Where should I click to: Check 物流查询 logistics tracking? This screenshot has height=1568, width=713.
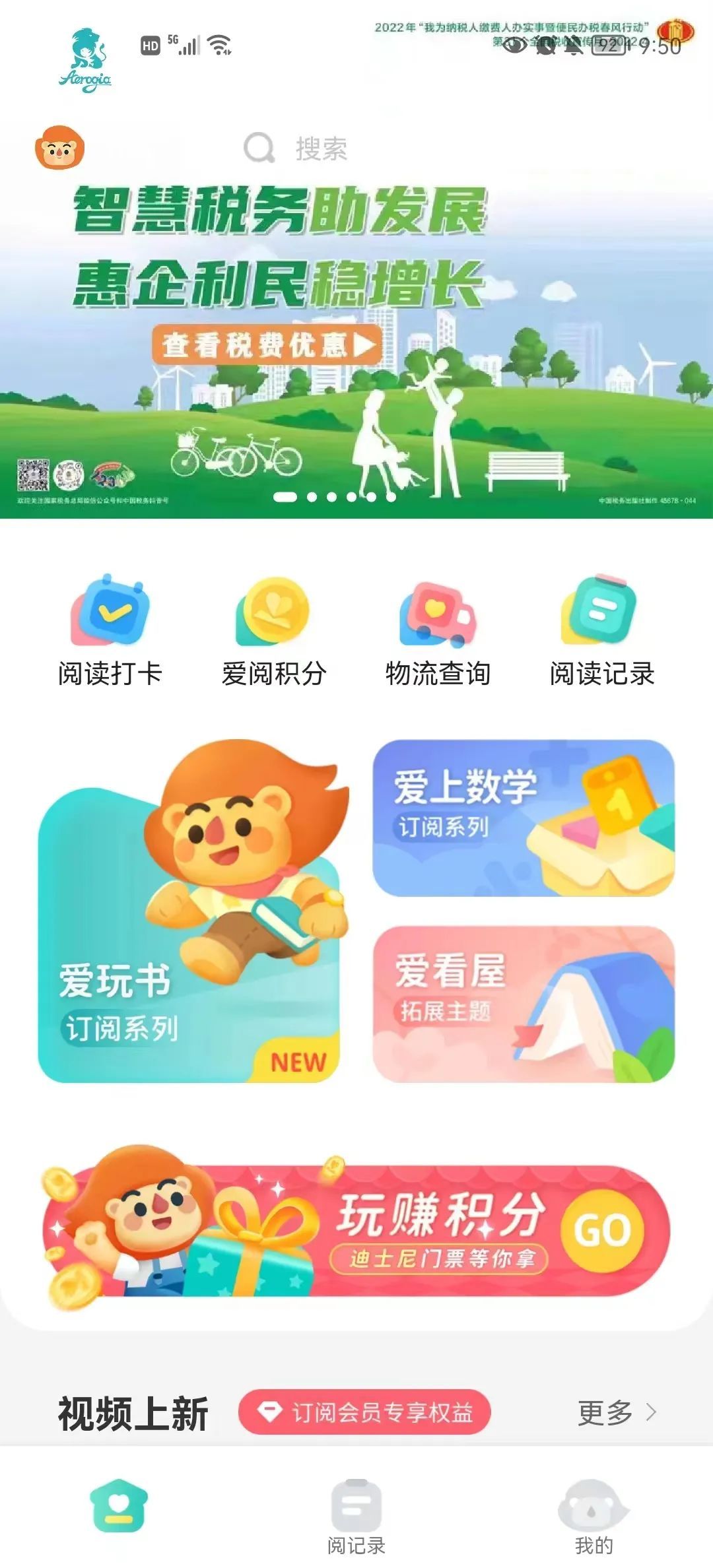[x=437, y=630]
